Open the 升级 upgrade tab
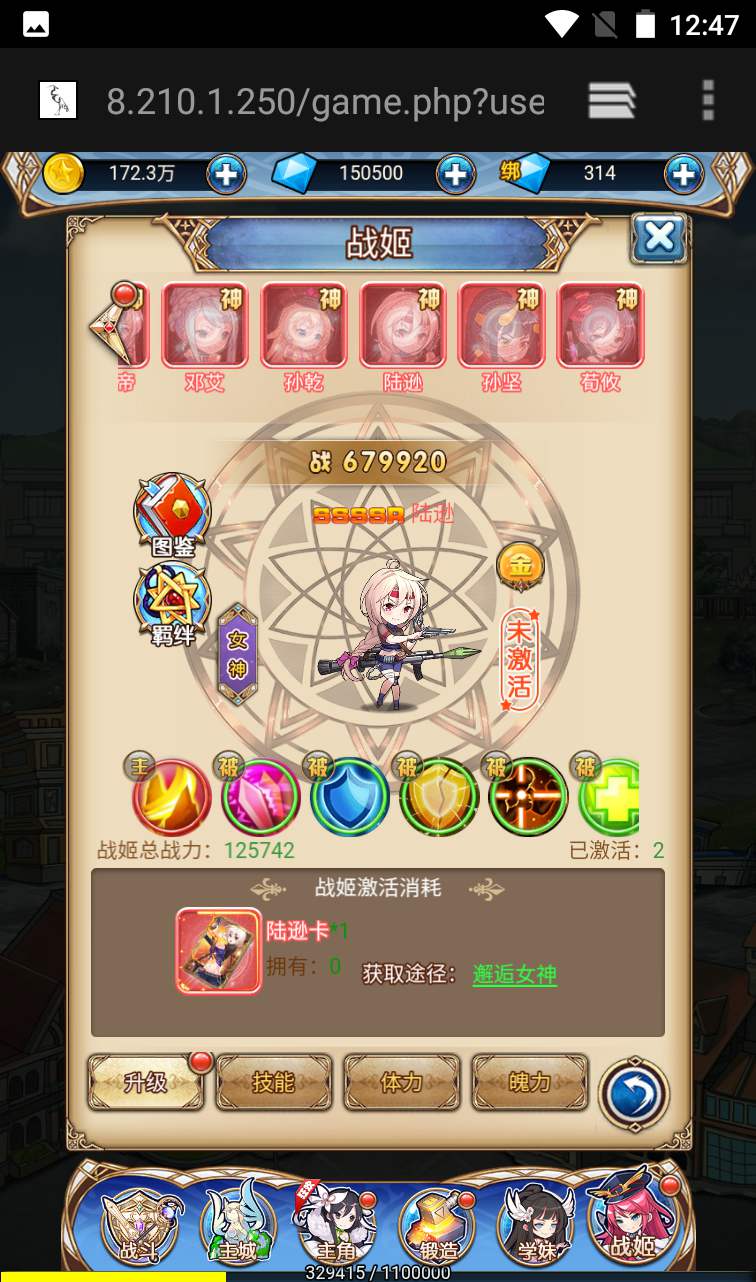This screenshot has width=756, height=1282. (146, 1082)
